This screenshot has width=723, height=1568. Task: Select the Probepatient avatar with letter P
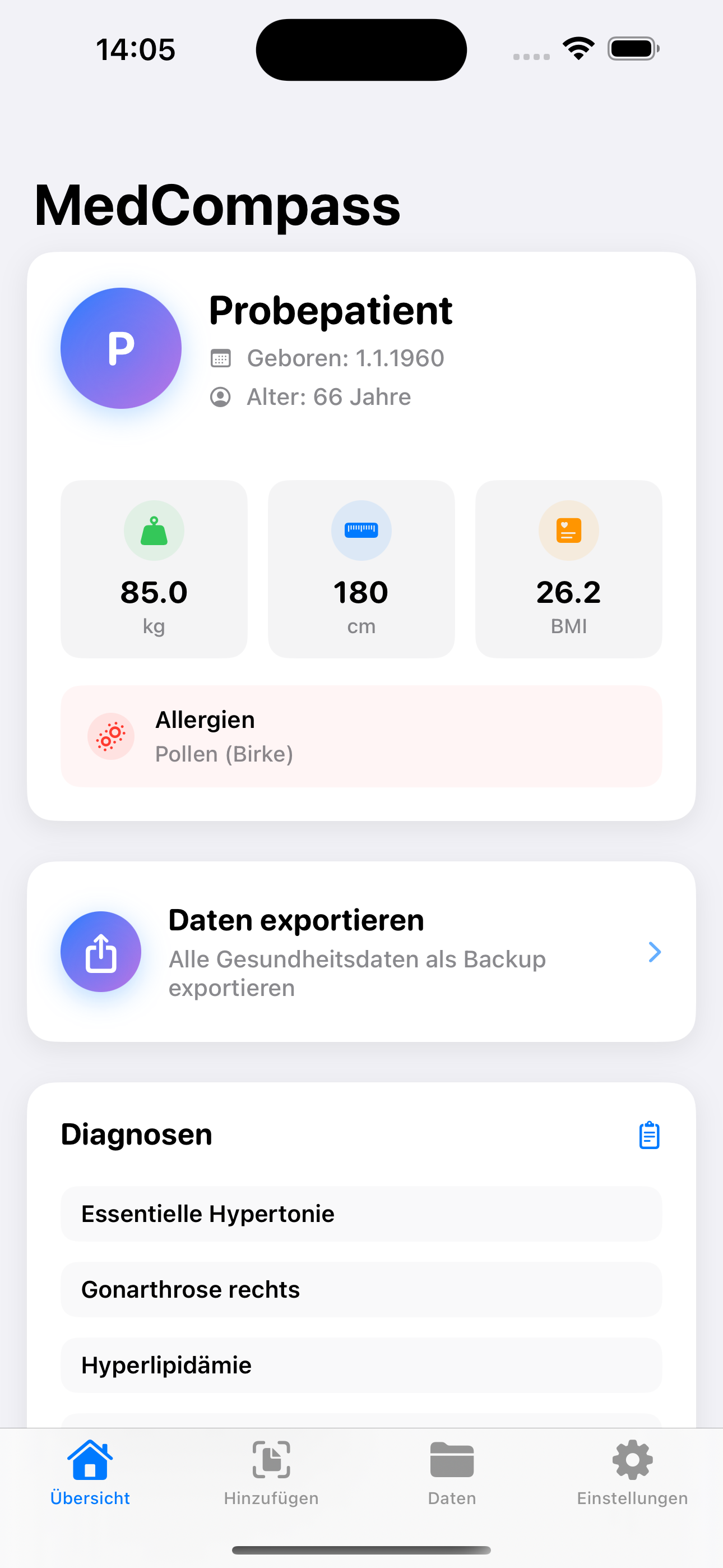pyautogui.click(x=121, y=347)
